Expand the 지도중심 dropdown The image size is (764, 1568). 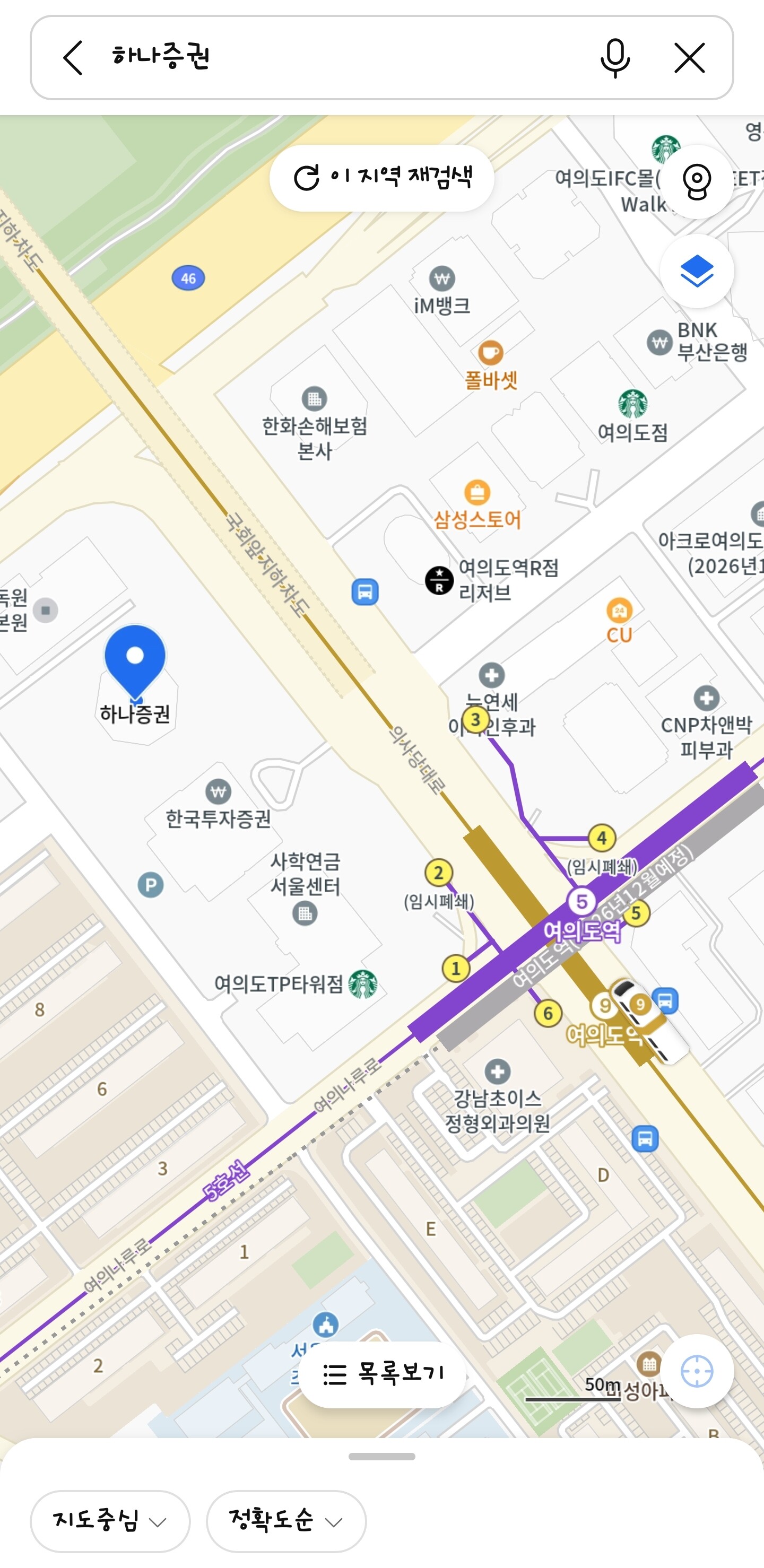110,1520
